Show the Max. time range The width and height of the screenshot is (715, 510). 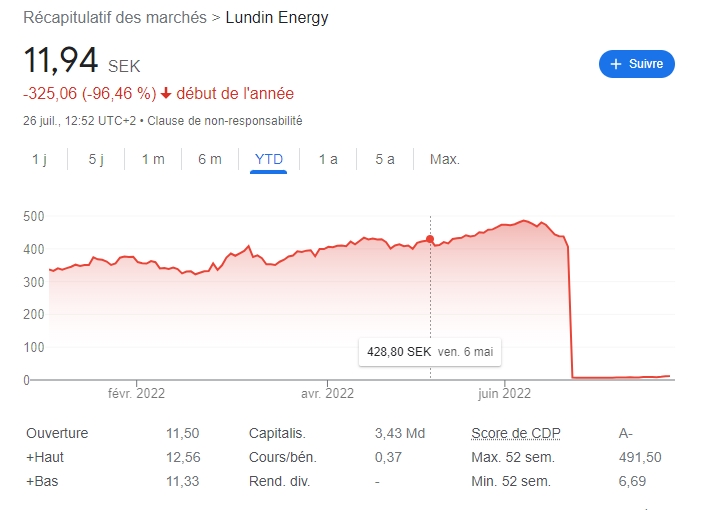(444, 159)
